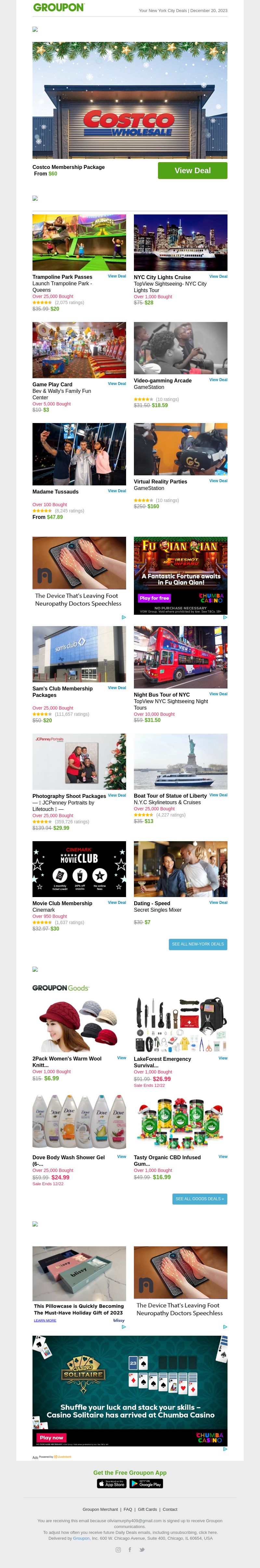Tap View next to LakeForest Emergency Survival

point(223,1058)
